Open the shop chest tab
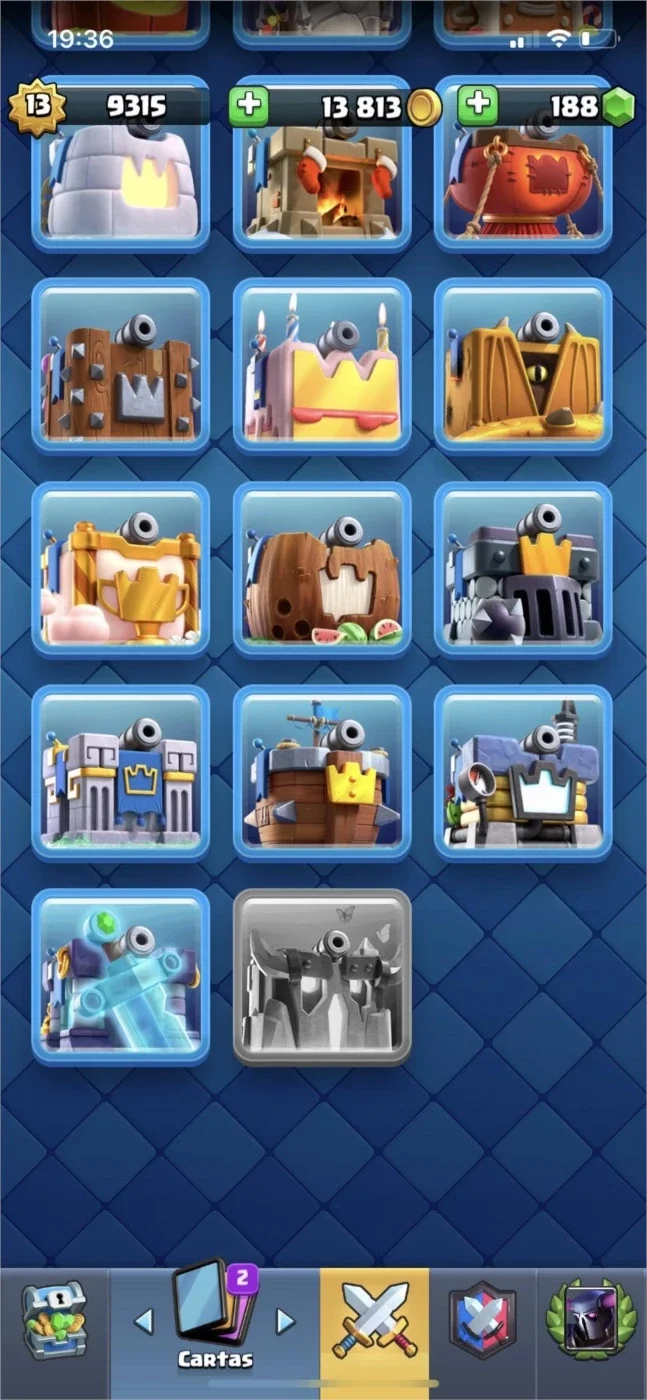The height and width of the screenshot is (1400, 647). tap(55, 1326)
